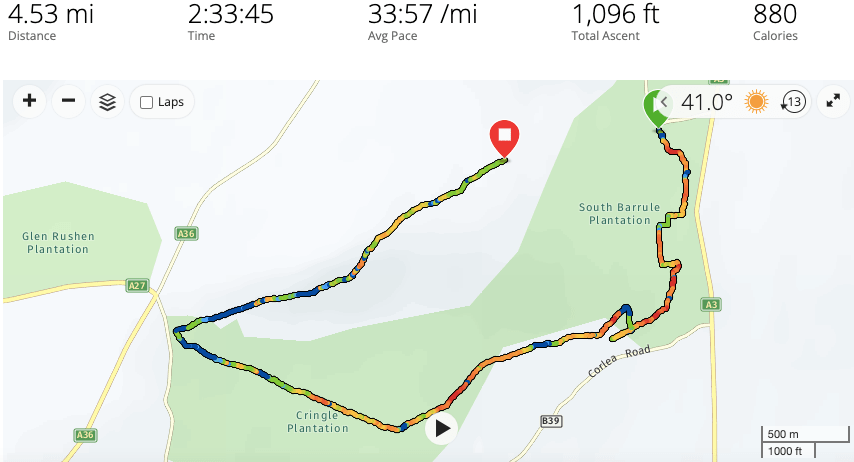Collapse the weather info panel arrow
The width and height of the screenshot is (854, 462).
click(x=665, y=102)
